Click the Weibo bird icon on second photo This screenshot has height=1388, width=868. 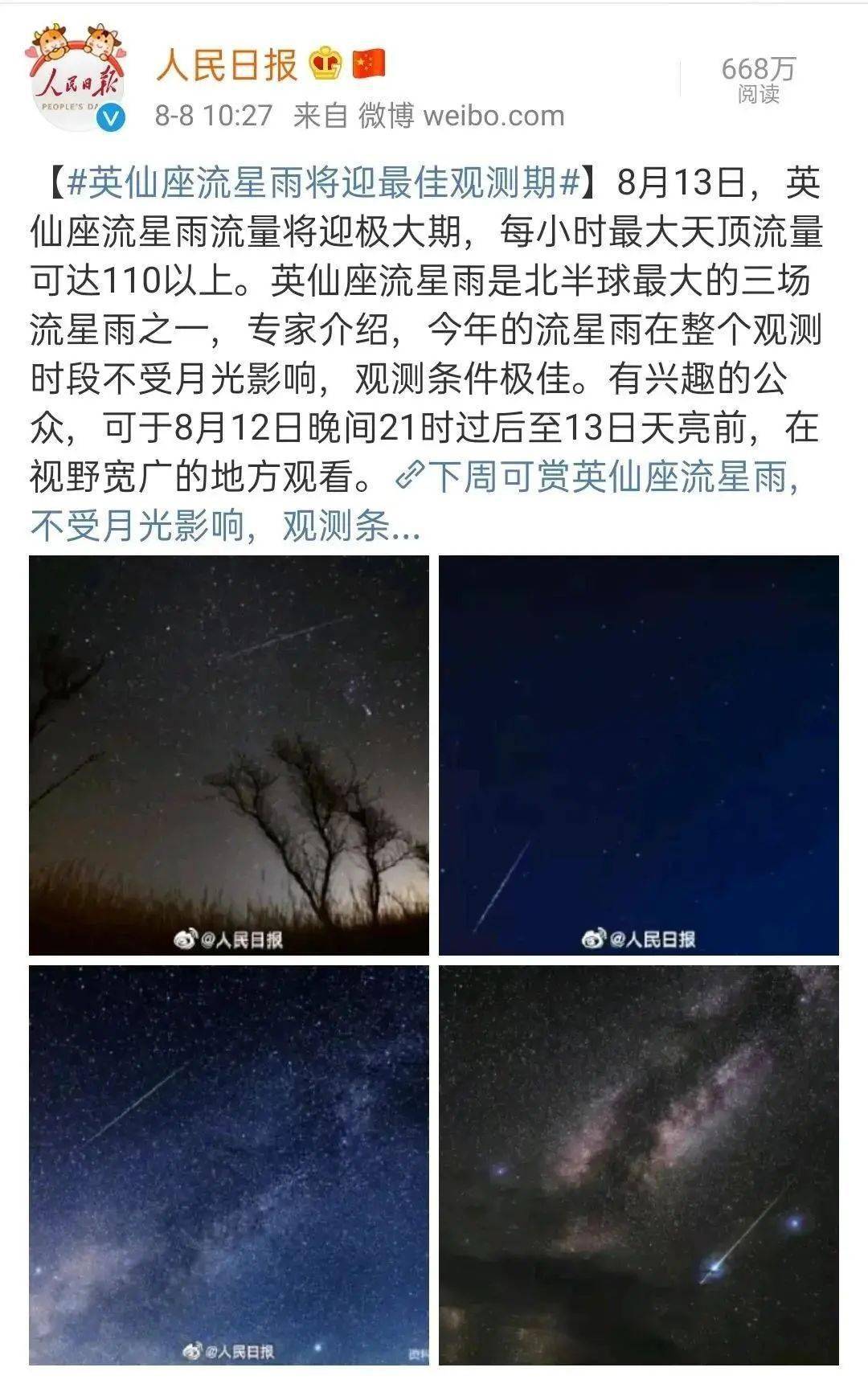pyautogui.click(x=595, y=936)
